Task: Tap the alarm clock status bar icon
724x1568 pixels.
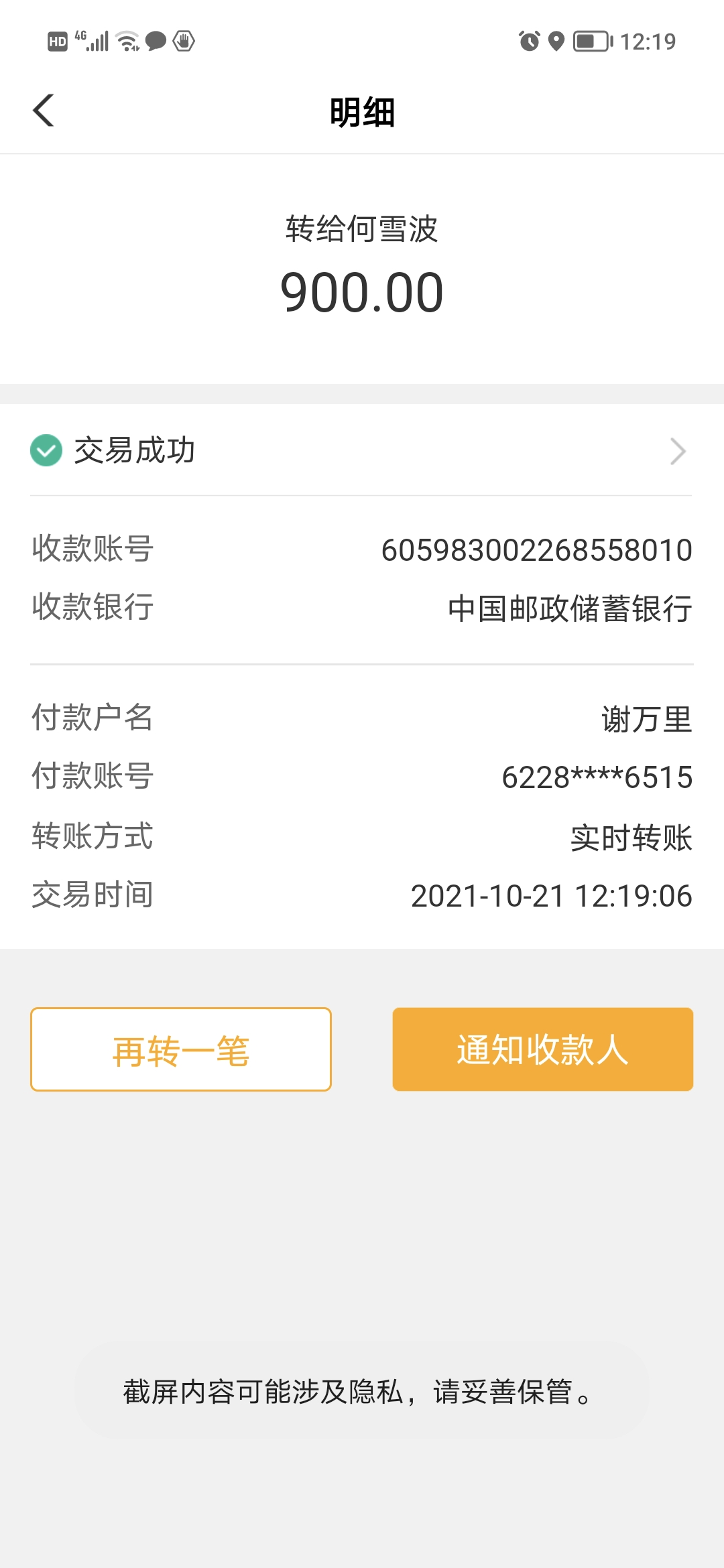Action: click(x=530, y=42)
